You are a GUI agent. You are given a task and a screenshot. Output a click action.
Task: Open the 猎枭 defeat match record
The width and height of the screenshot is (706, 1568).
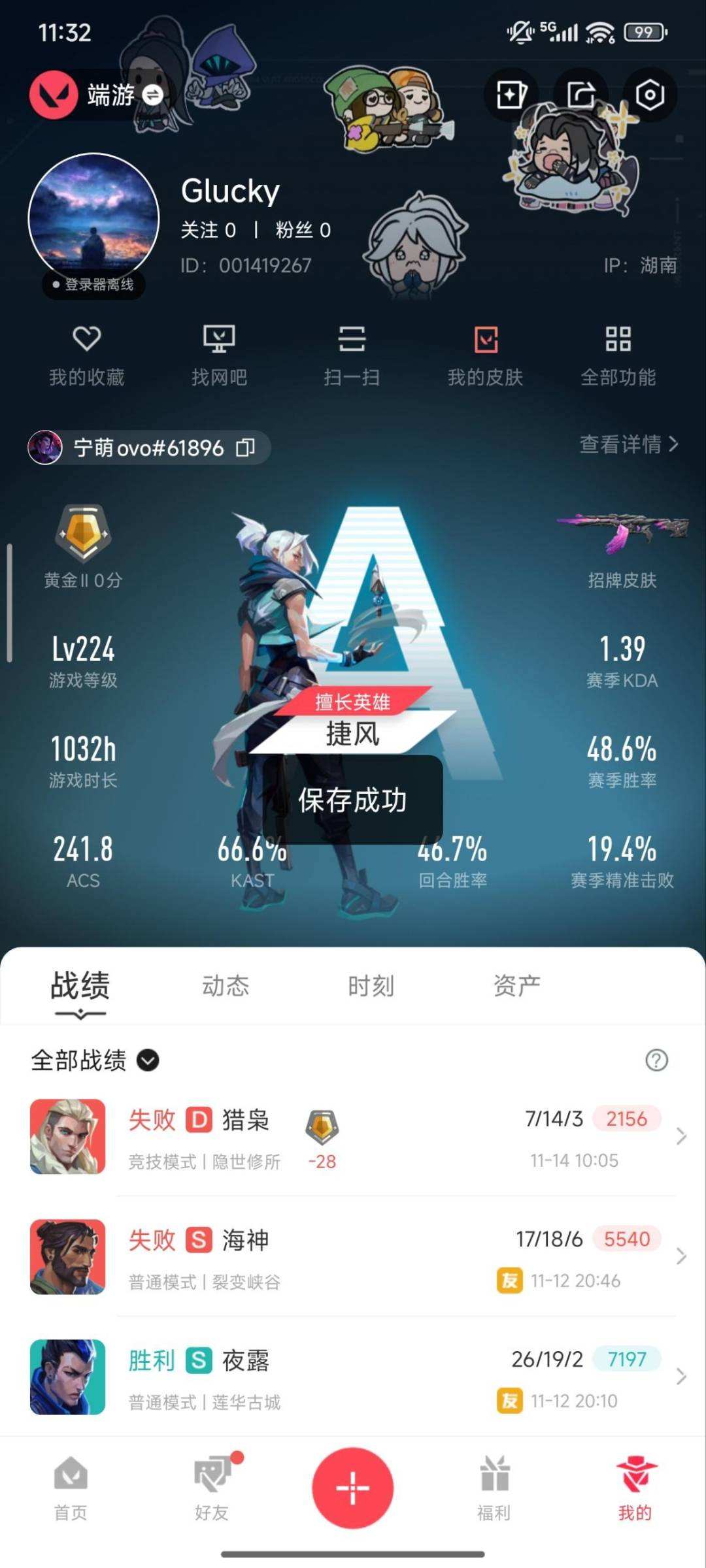point(353,1137)
